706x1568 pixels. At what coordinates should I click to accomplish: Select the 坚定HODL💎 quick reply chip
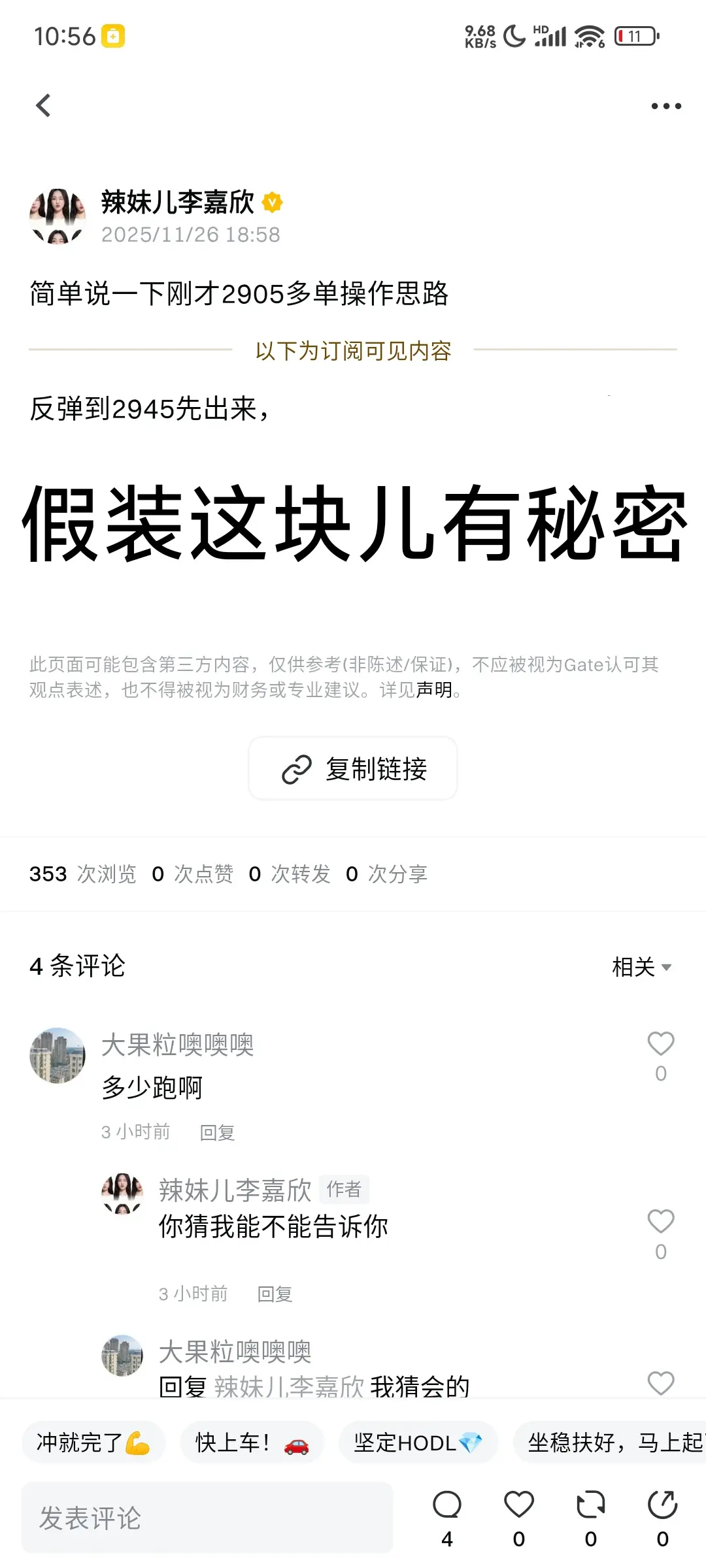click(419, 1442)
